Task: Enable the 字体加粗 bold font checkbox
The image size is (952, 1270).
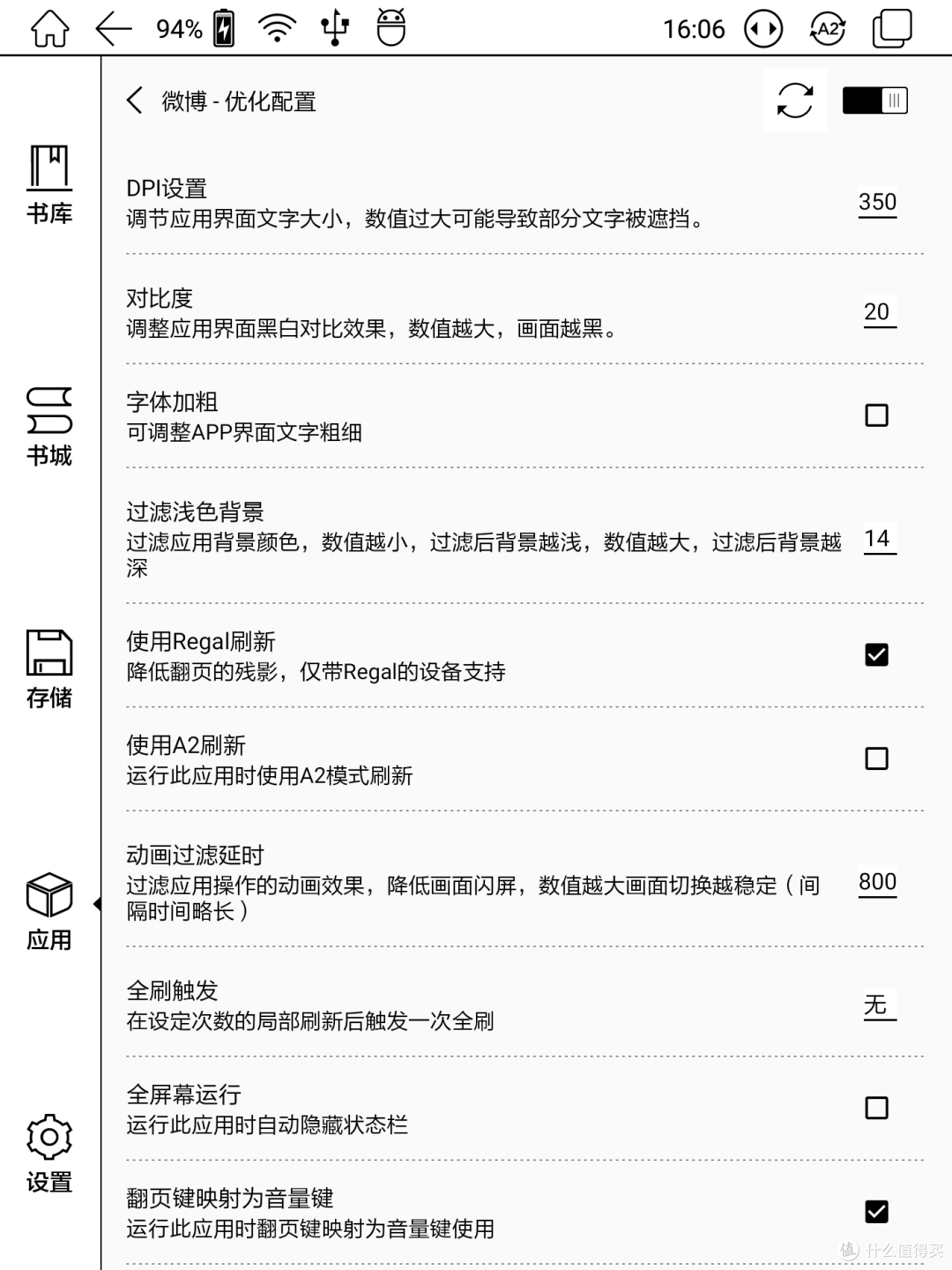Action: pos(876,415)
